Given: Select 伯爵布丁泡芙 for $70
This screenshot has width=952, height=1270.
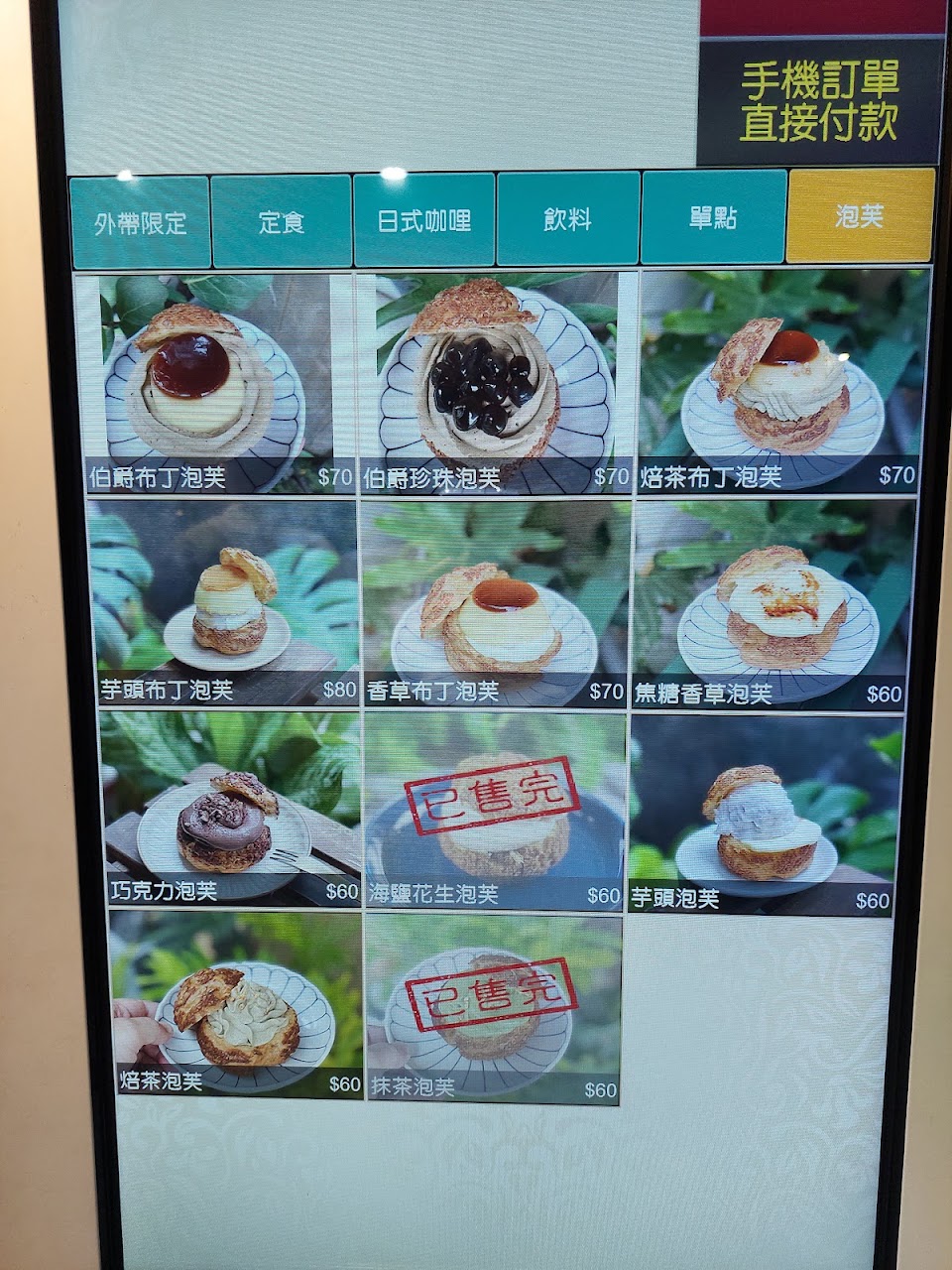Looking at the screenshot, I should [x=216, y=383].
